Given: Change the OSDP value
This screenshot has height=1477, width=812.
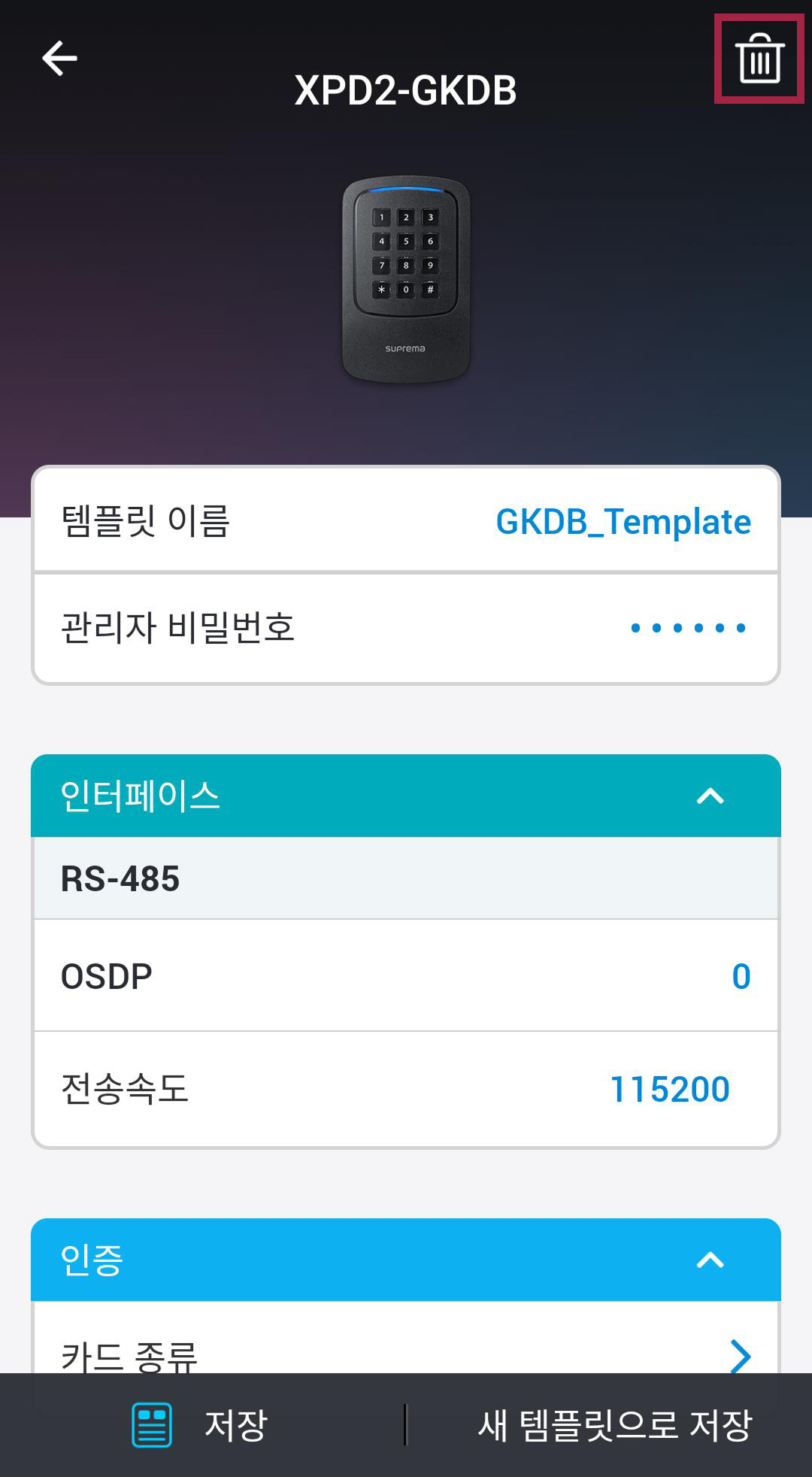Looking at the screenshot, I should point(741,976).
